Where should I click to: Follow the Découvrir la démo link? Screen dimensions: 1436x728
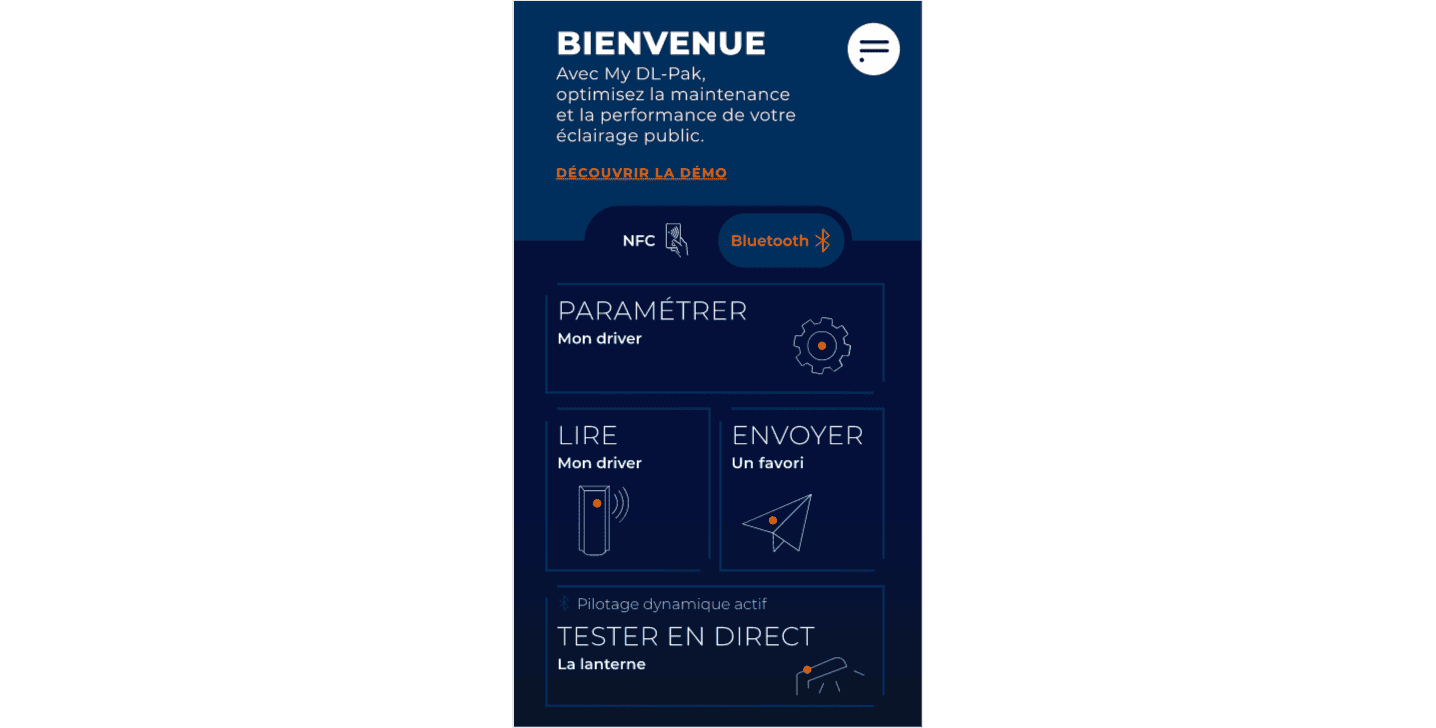click(x=641, y=173)
